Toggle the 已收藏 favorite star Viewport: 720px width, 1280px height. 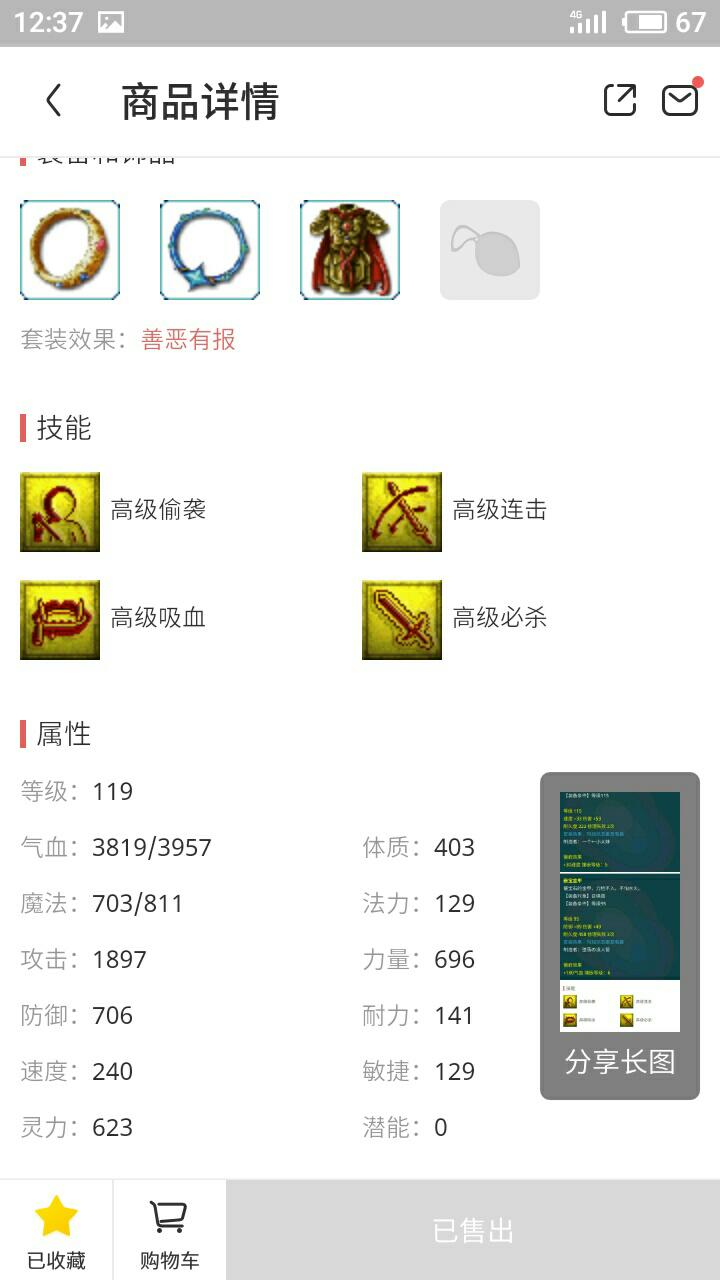click(56, 1230)
